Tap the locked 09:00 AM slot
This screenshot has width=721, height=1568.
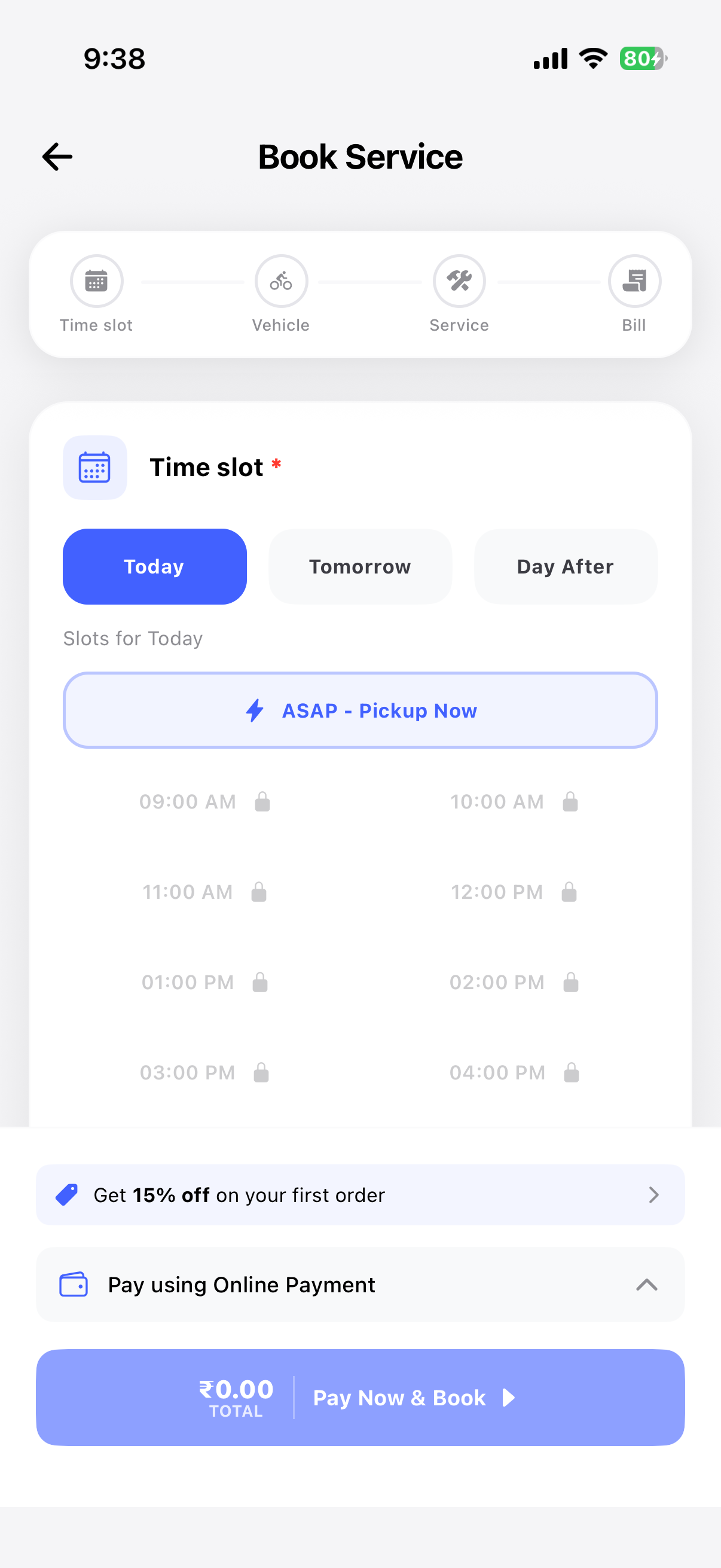point(188,802)
